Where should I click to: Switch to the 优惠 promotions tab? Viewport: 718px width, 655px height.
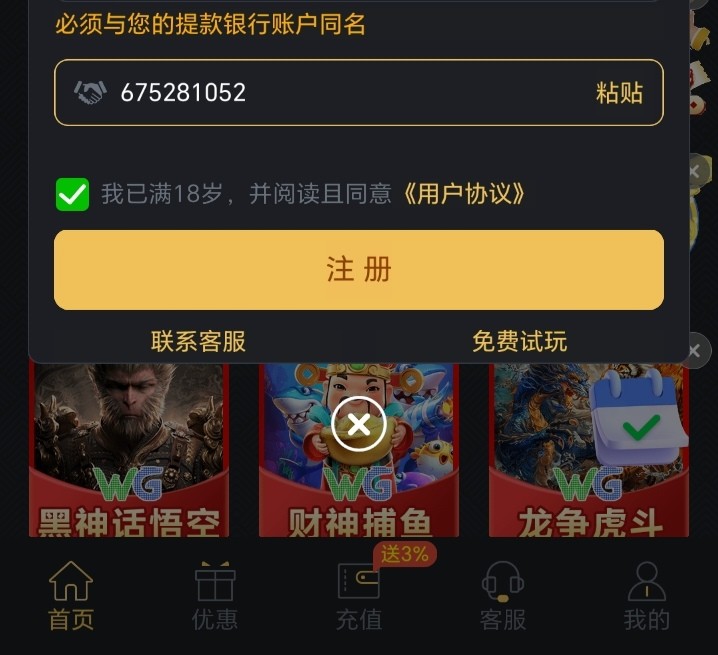click(215, 596)
